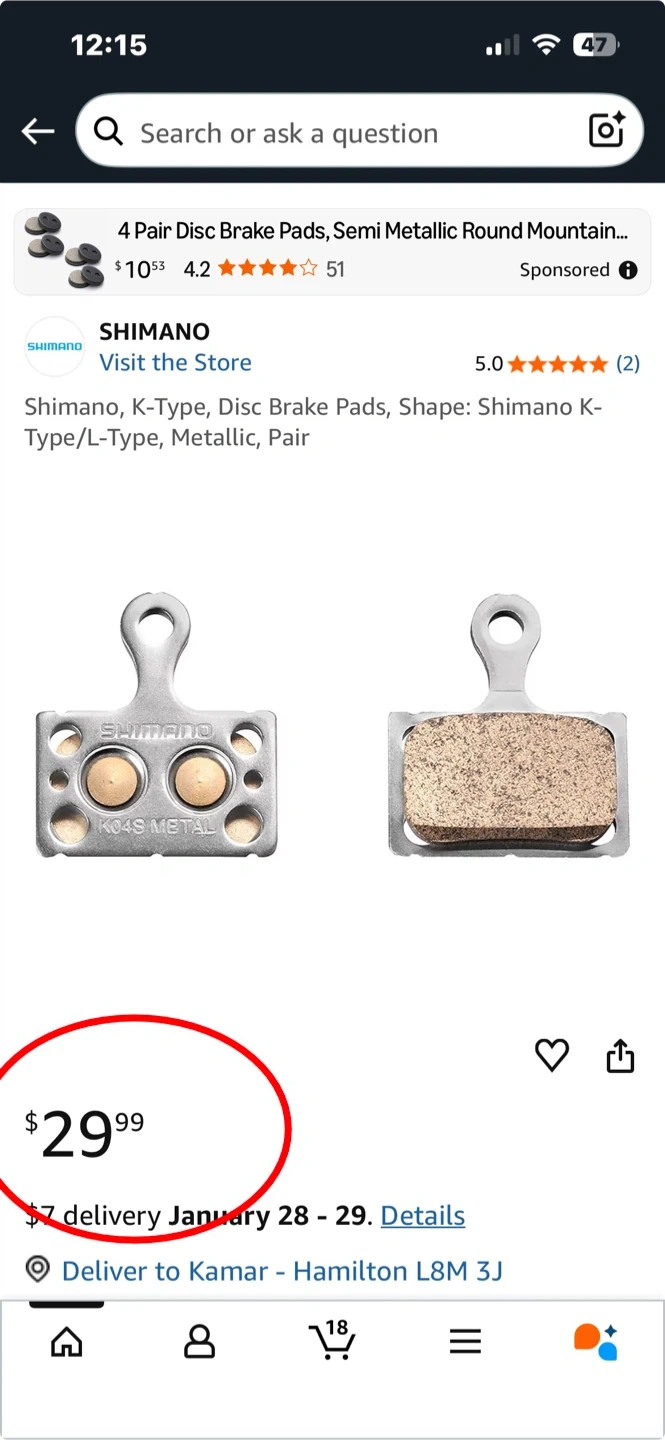
Task: Open the hamburger menu tab
Action: (465, 1341)
